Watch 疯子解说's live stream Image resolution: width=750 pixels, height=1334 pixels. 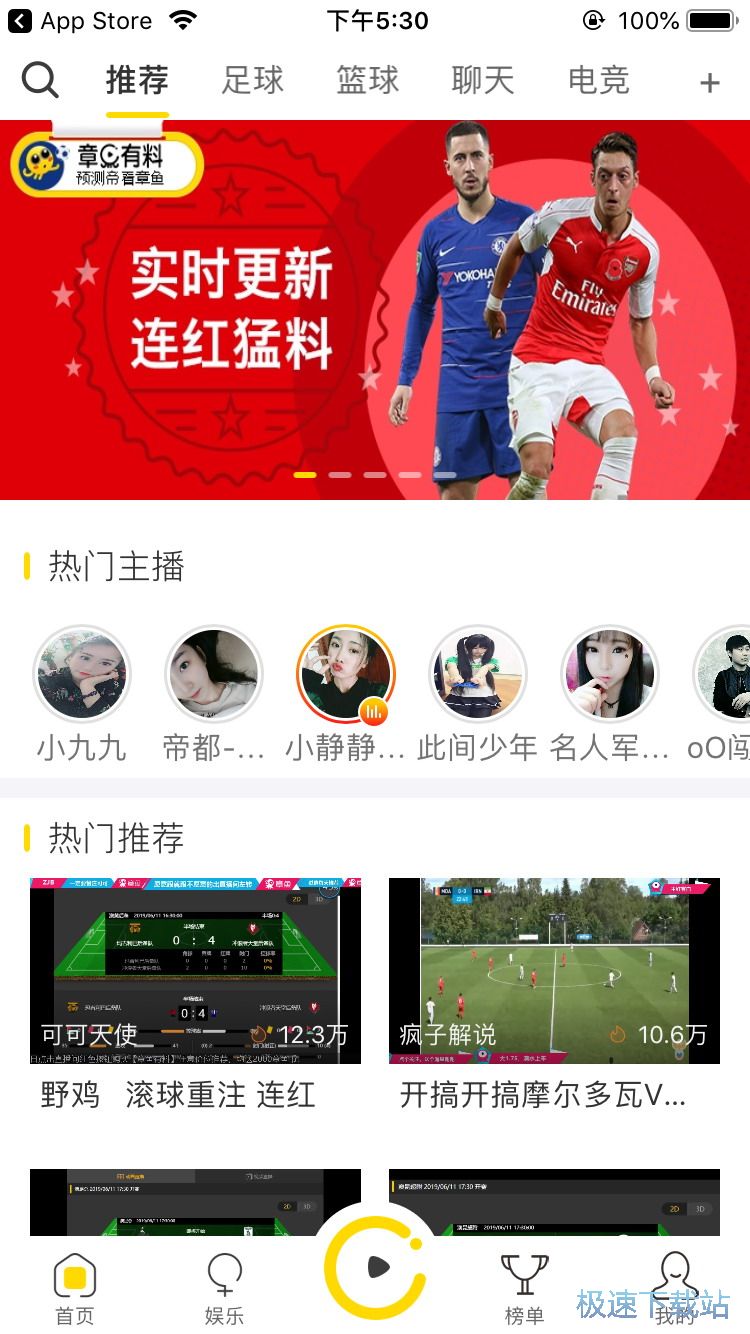click(554, 970)
